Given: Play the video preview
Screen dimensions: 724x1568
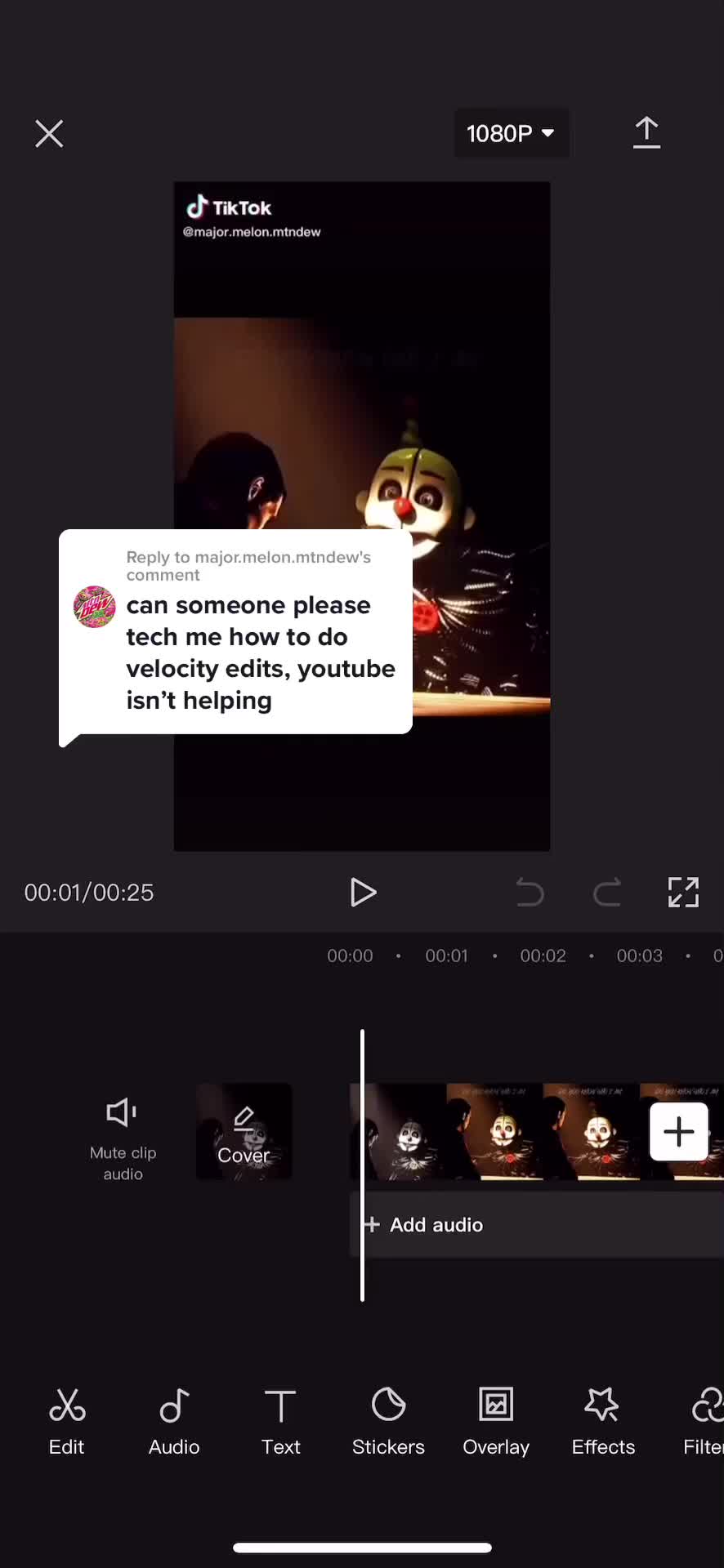Looking at the screenshot, I should click(362, 893).
